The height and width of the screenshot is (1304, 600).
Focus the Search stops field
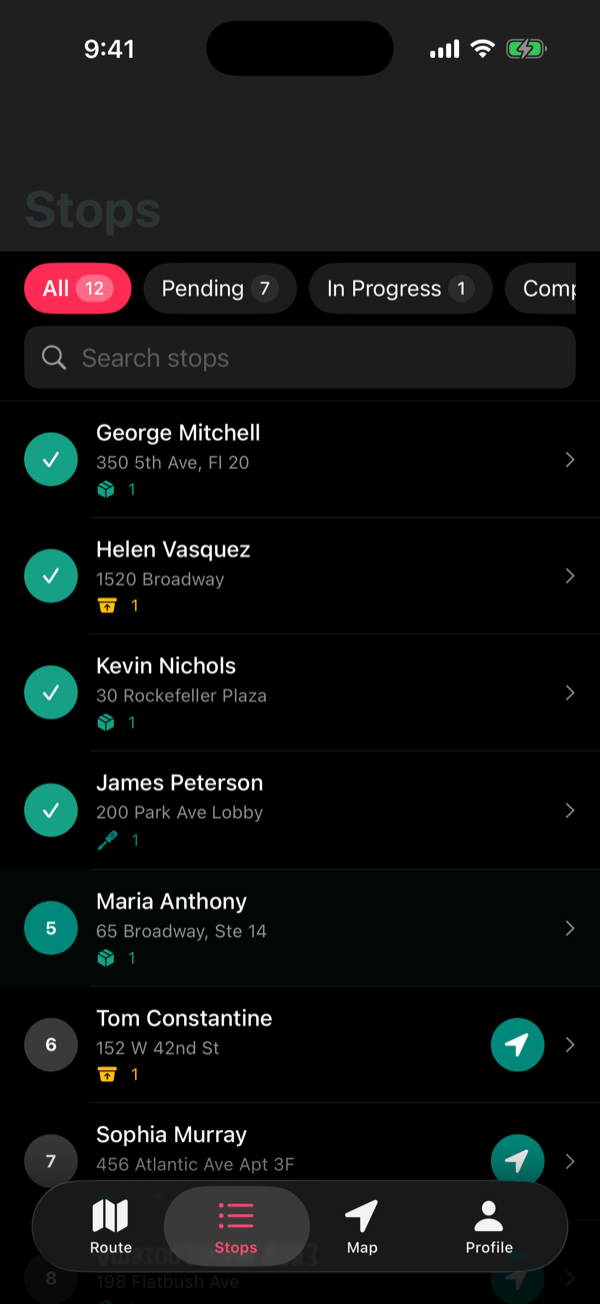300,358
